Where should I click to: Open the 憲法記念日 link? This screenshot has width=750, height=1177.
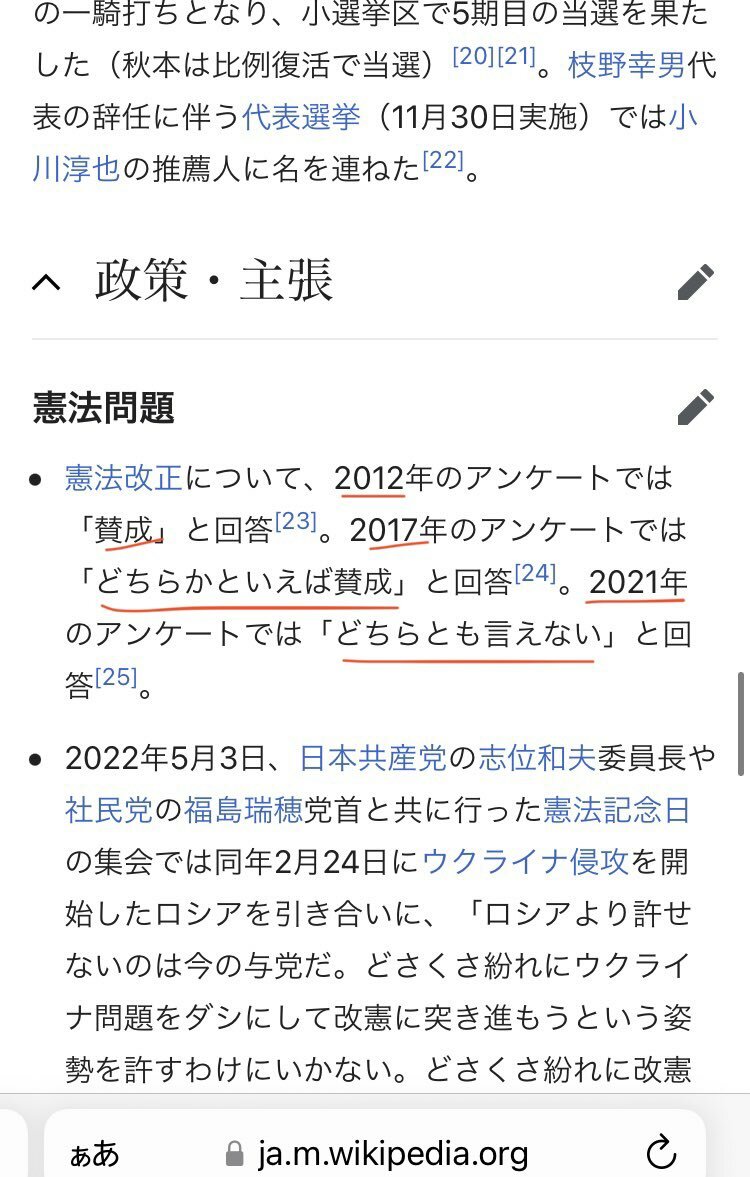(x=617, y=810)
